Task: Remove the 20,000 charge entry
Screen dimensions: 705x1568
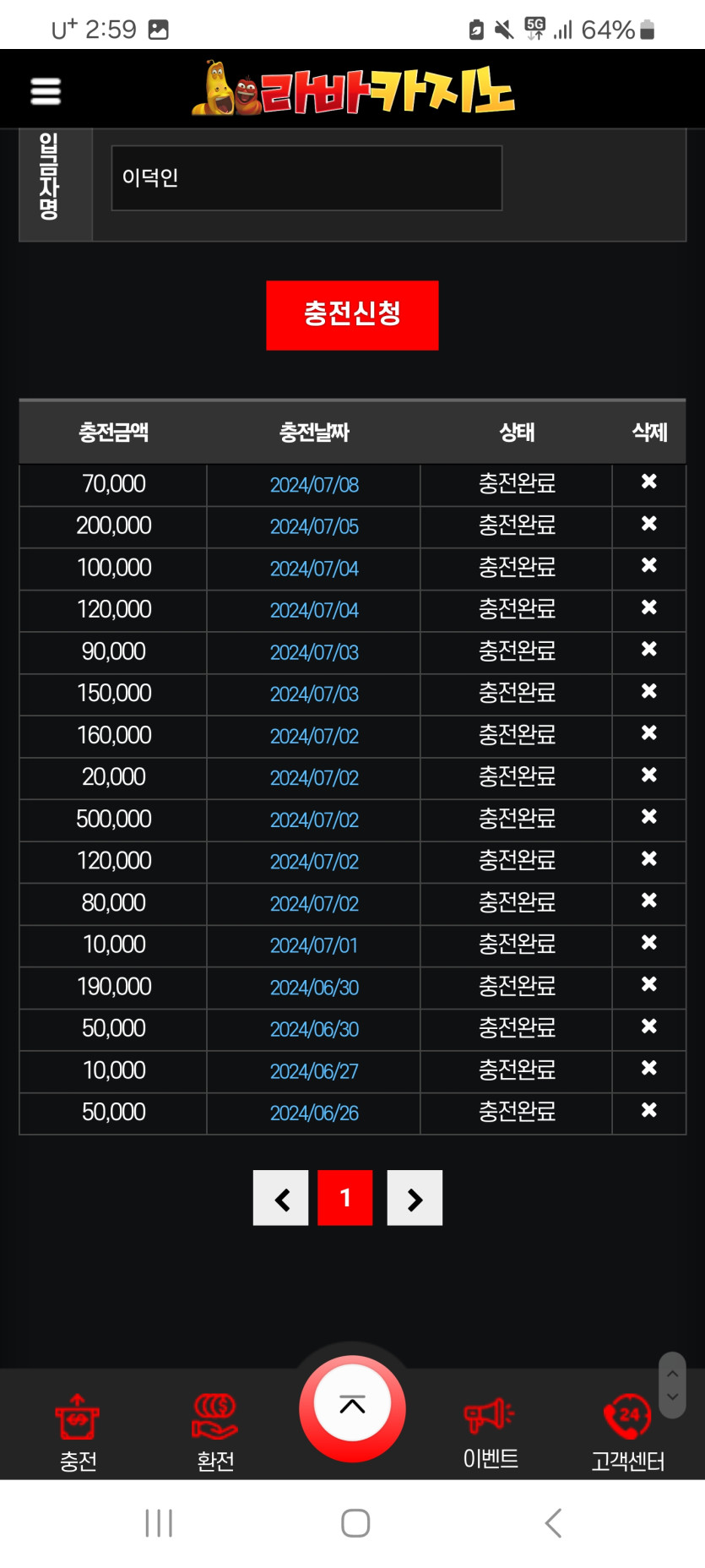Action: point(648,775)
